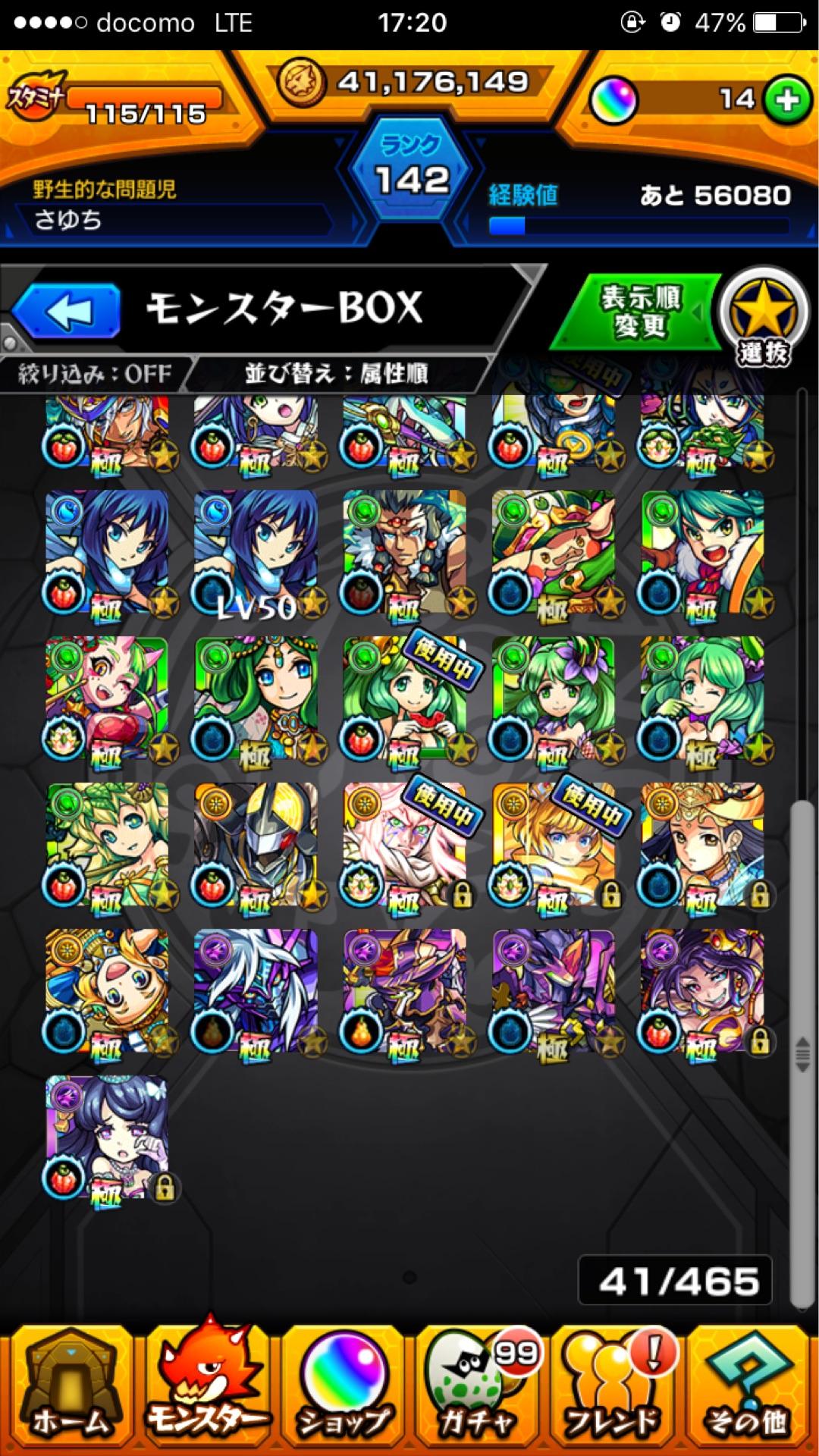The width and height of the screenshot is (819, 1456).
Task: Go back with the blue arrow button
Action: tap(67, 311)
